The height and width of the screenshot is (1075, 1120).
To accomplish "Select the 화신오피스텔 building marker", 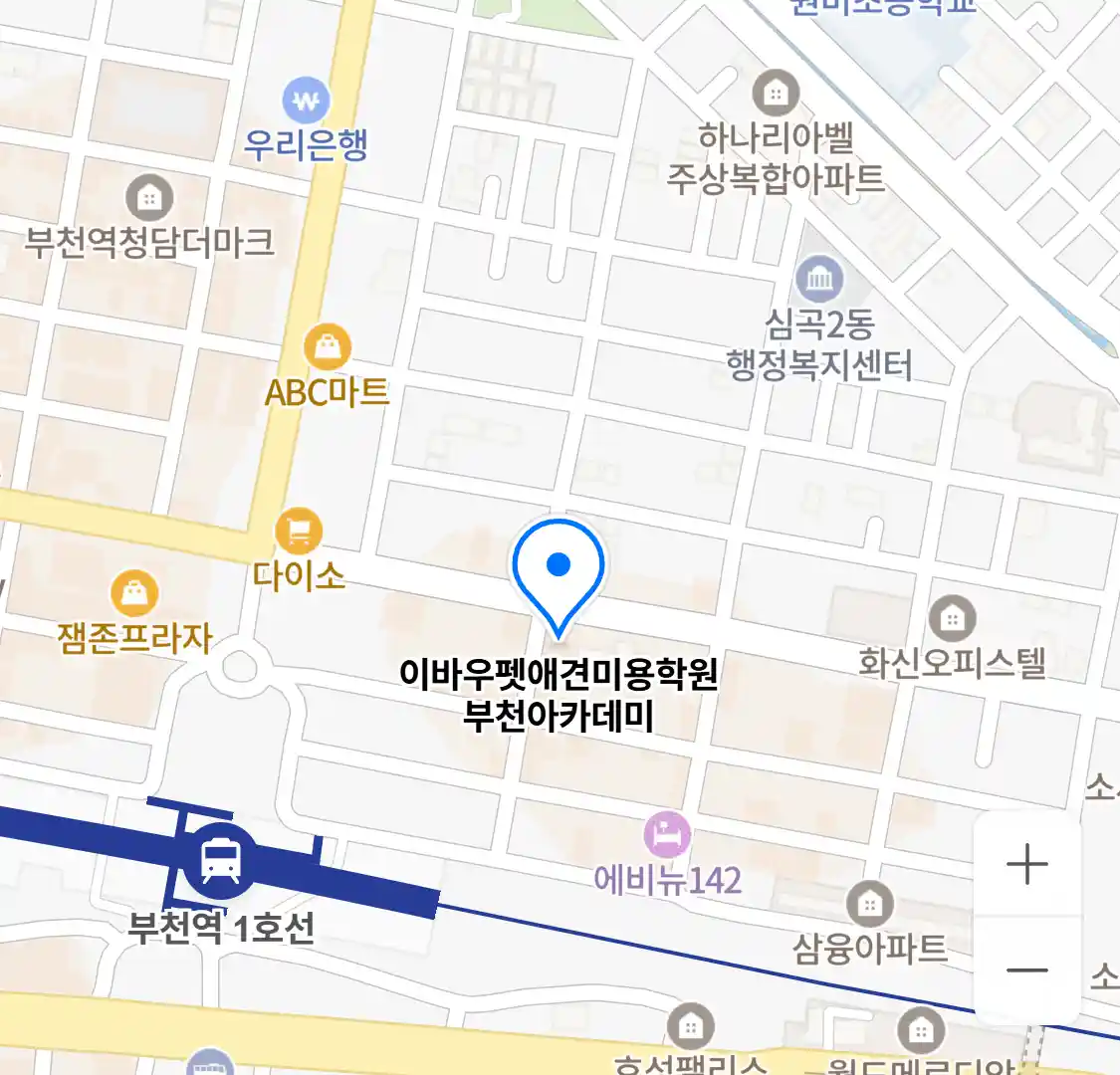I will tap(952, 618).
